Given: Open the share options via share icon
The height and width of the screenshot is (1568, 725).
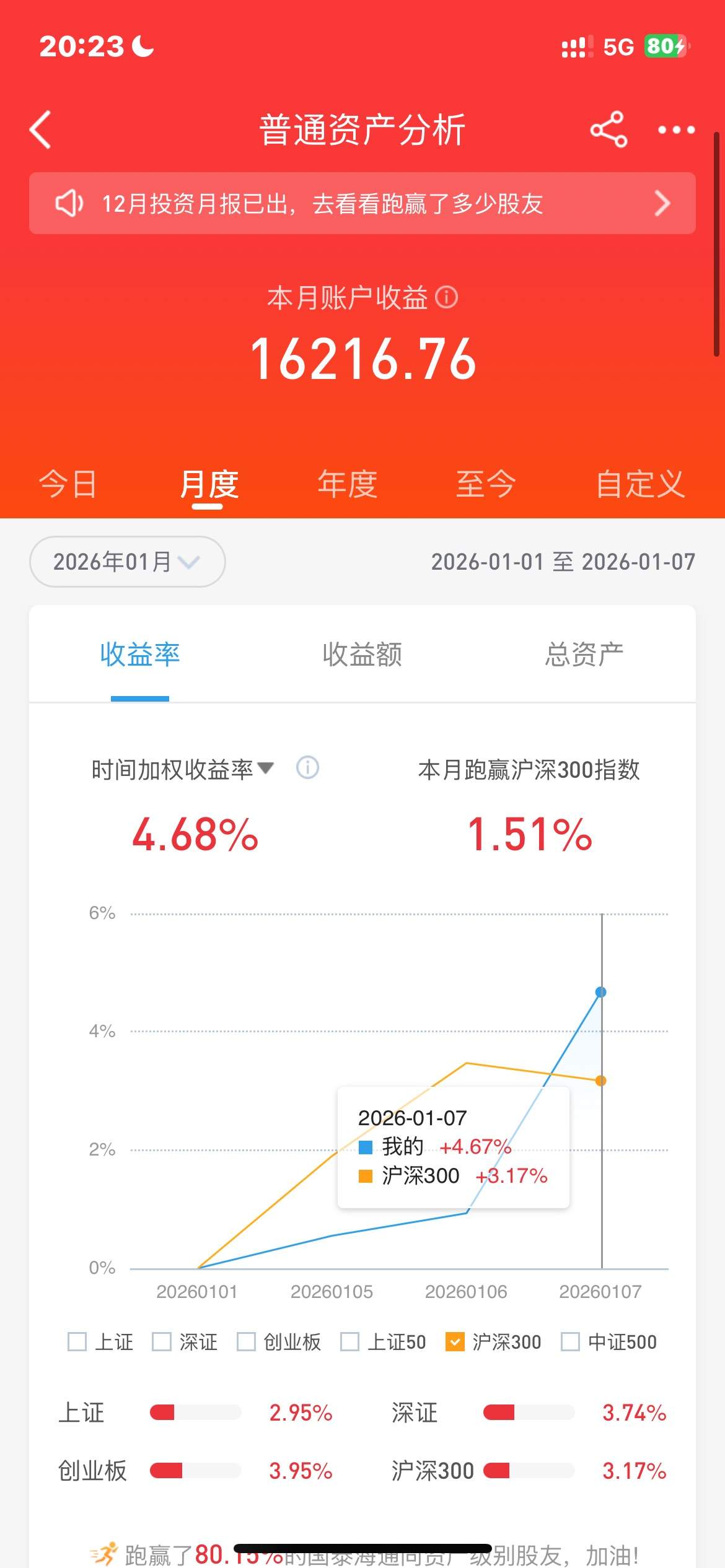Looking at the screenshot, I should click(x=609, y=130).
